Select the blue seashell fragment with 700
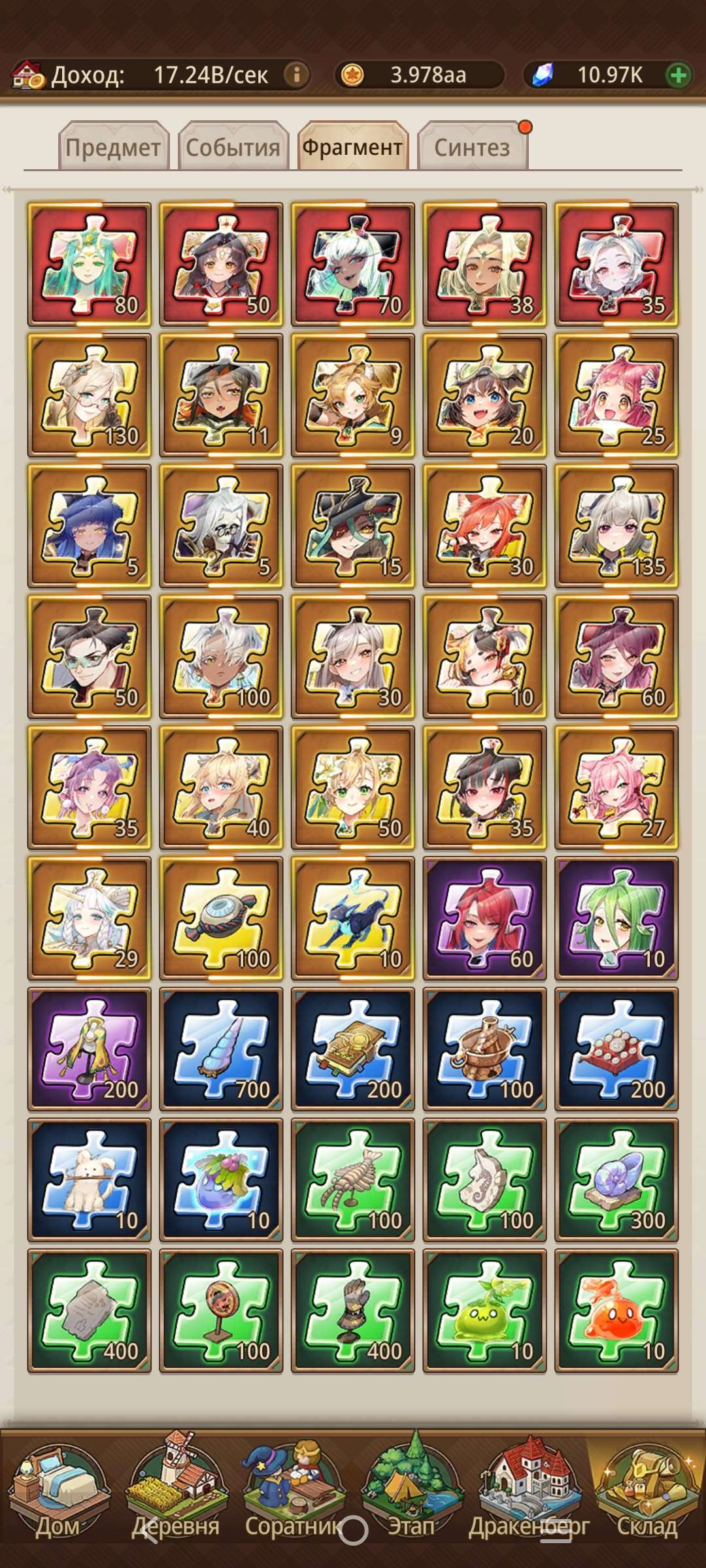 point(222,1049)
